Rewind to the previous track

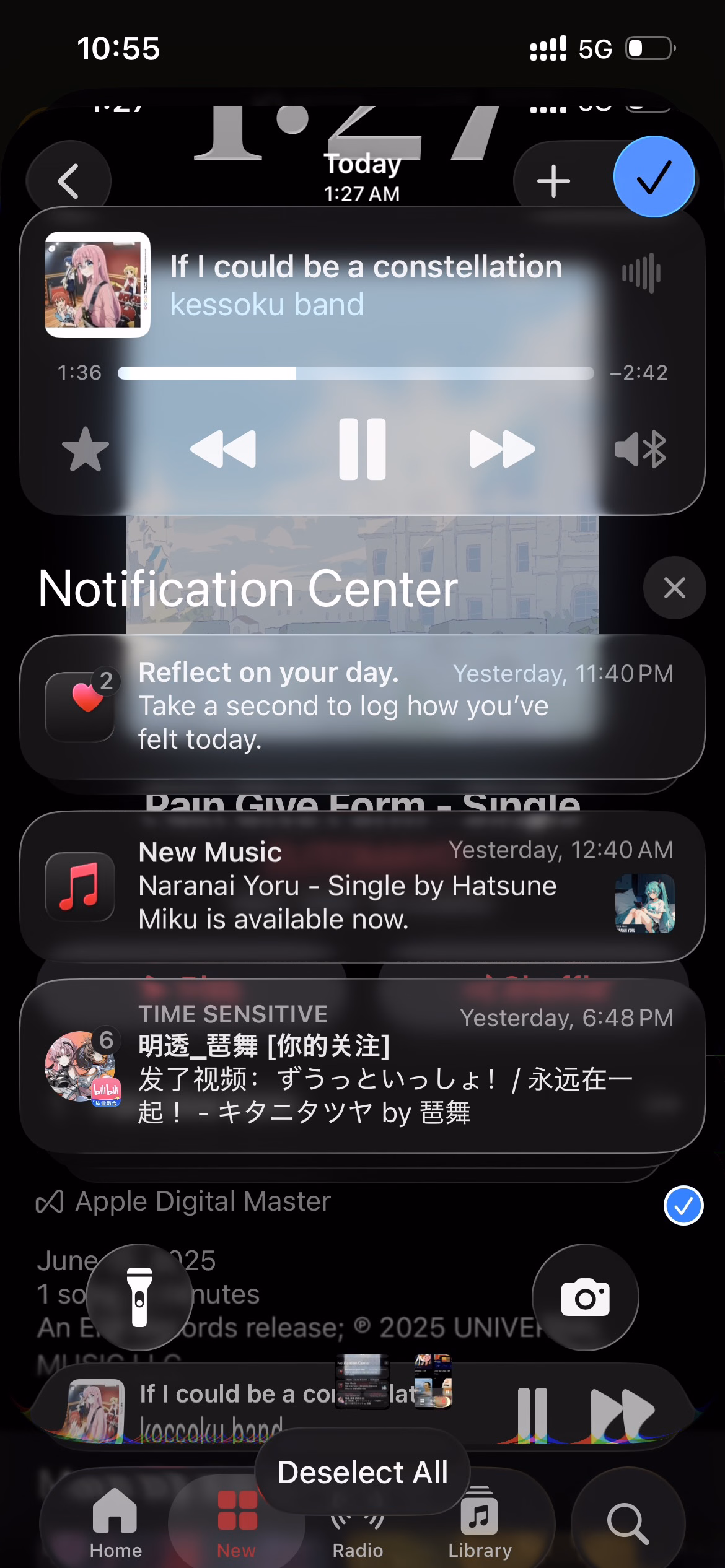[223, 449]
